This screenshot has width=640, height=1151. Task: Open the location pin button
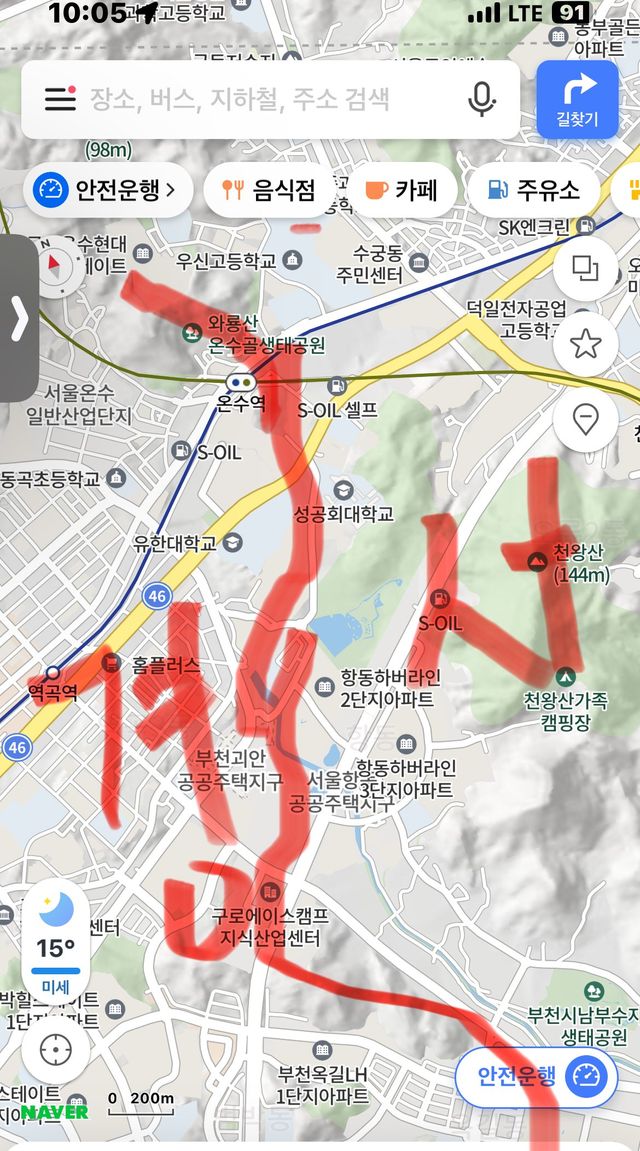tap(585, 419)
